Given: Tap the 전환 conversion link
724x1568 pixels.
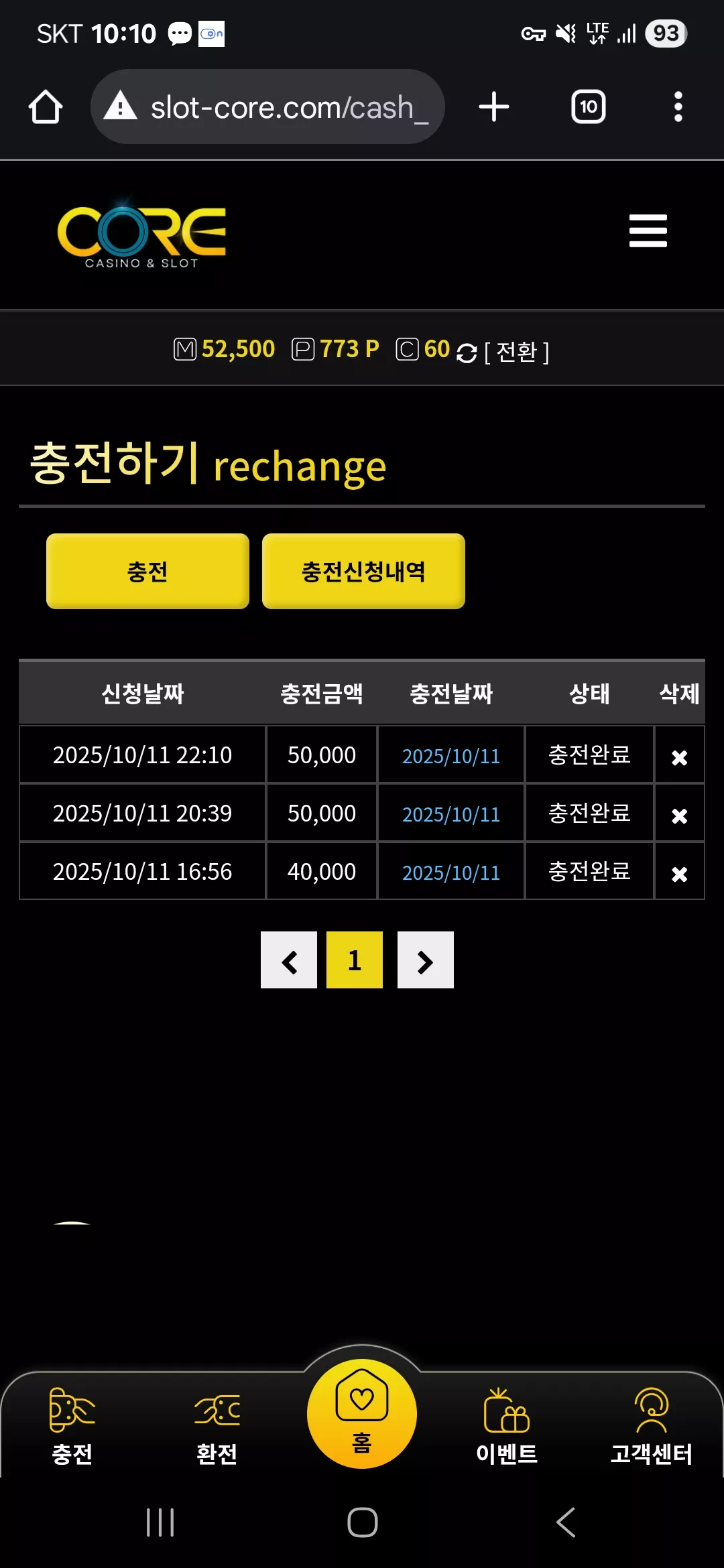Looking at the screenshot, I should click(x=516, y=351).
